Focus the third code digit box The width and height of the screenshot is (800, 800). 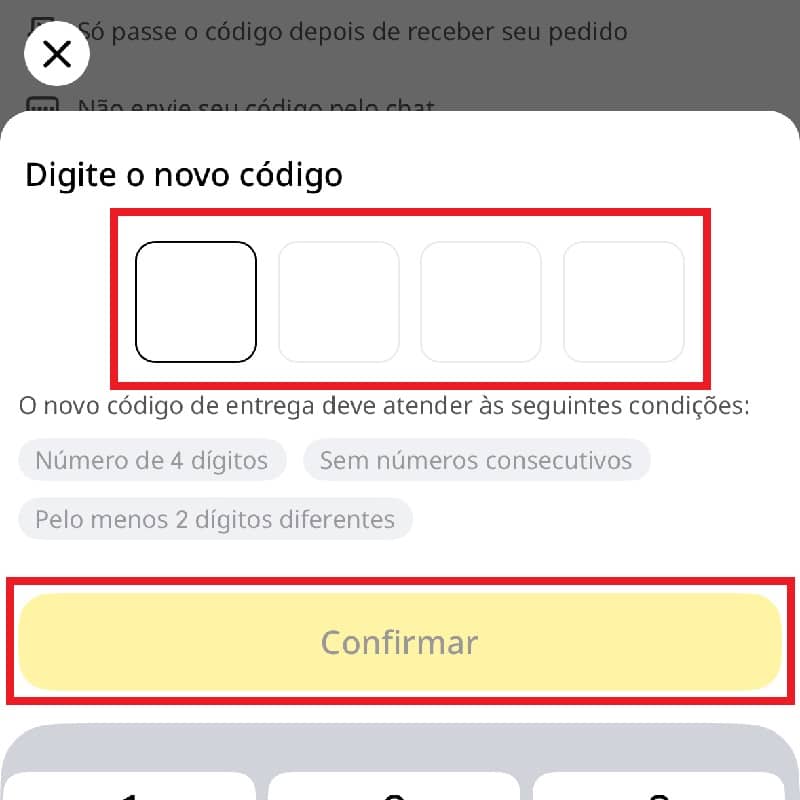click(x=480, y=302)
